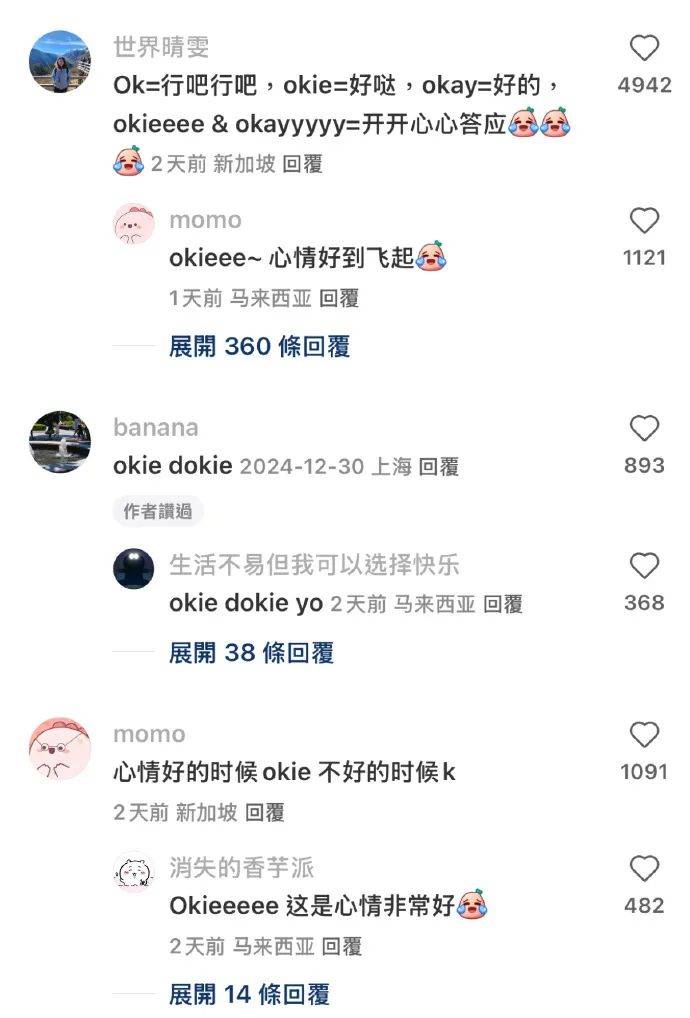Expand the 38 replies thread
This screenshot has height=1018, width=690.
(251, 653)
